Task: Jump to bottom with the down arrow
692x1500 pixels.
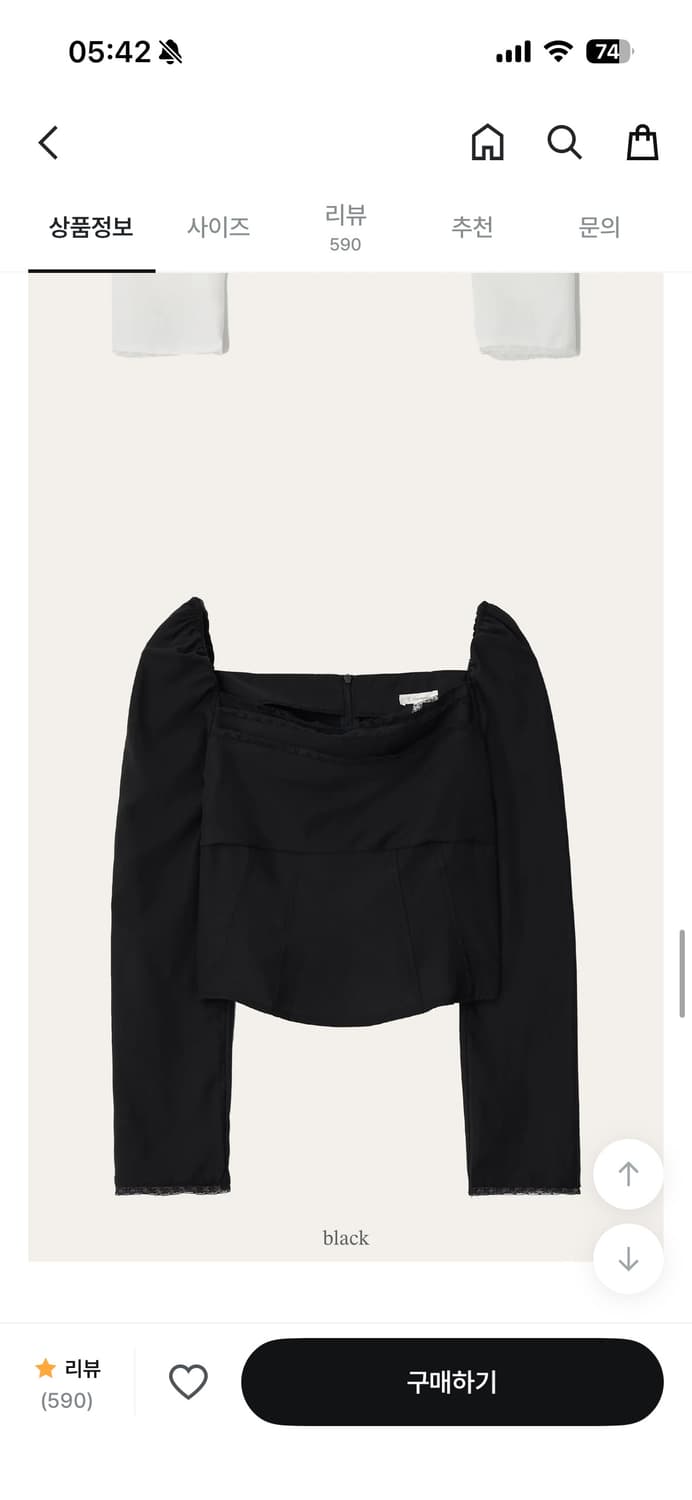Action: pos(628,1259)
